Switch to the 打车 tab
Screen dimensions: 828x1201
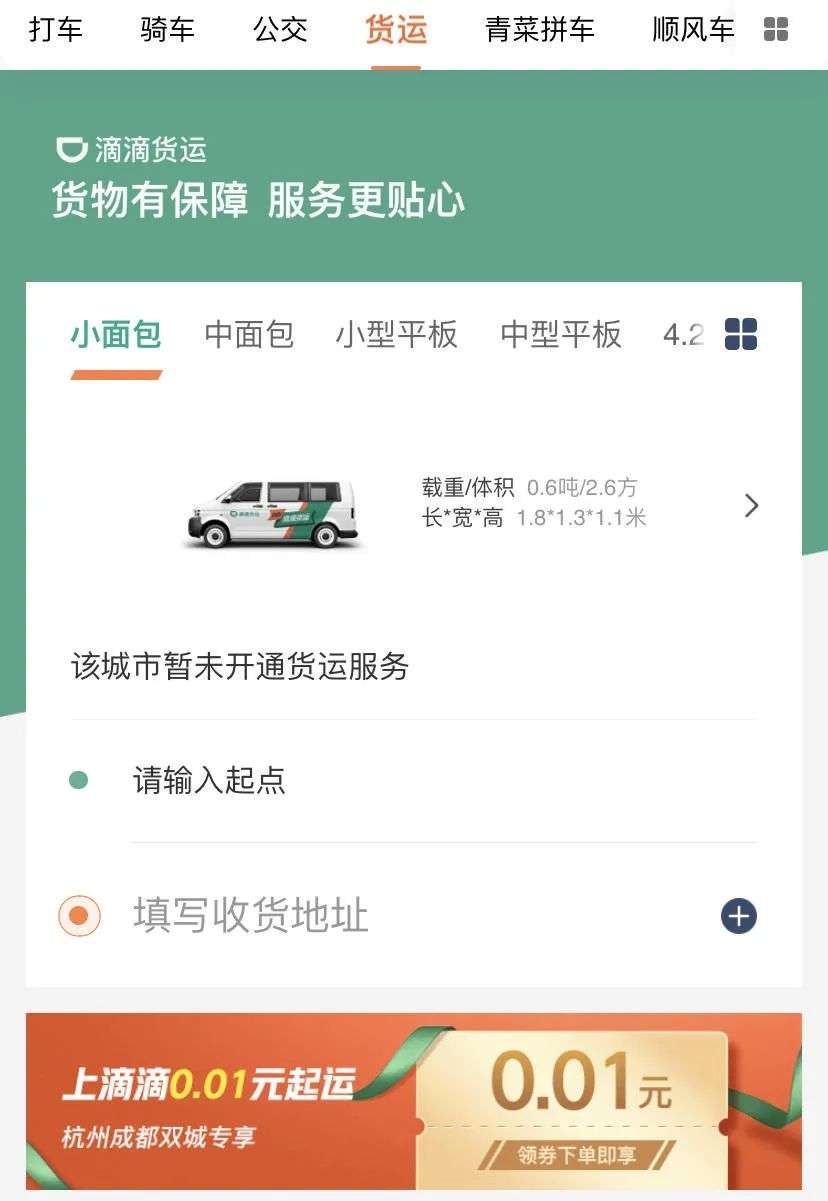[57, 30]
